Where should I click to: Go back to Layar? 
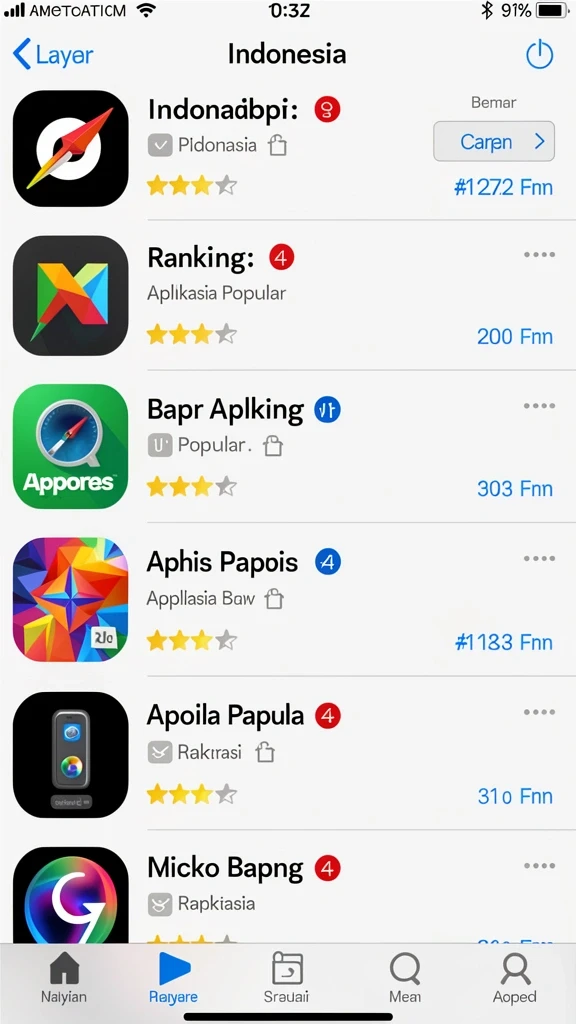(53, 54)
